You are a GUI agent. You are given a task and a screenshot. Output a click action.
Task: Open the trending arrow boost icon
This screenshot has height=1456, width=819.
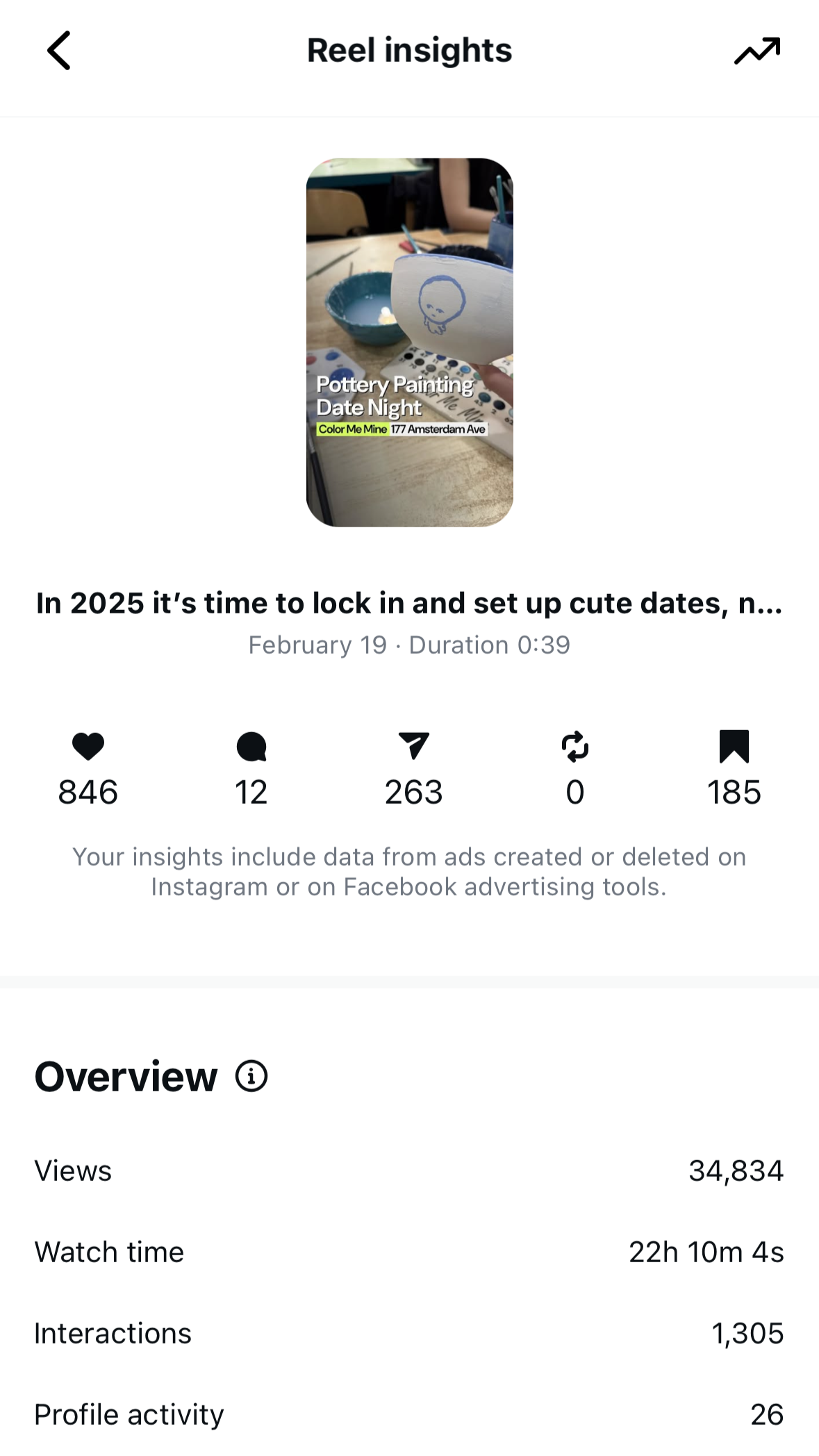click(x=757, y=51)
